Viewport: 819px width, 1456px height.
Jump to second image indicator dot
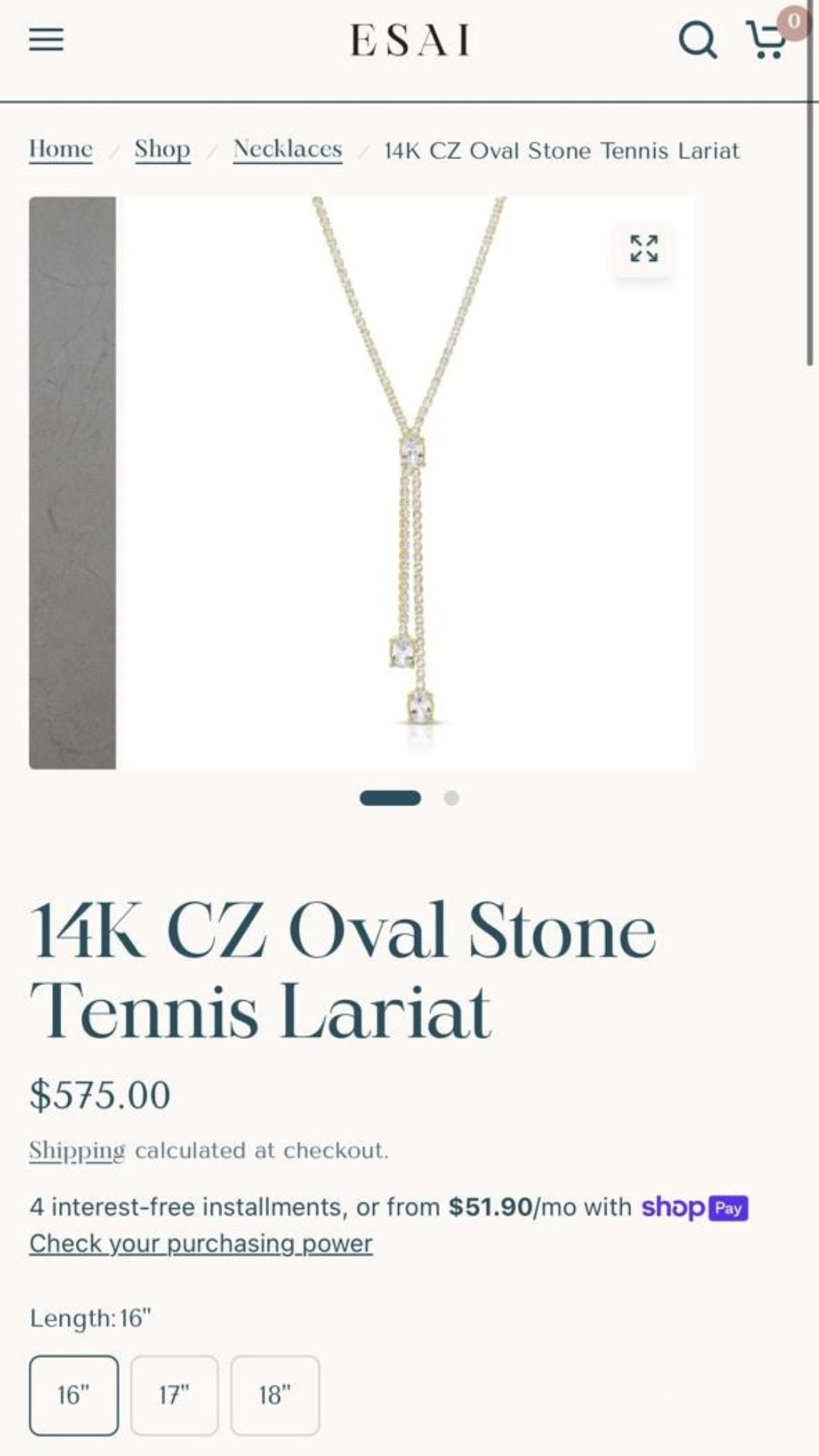[x=451, y=798]
